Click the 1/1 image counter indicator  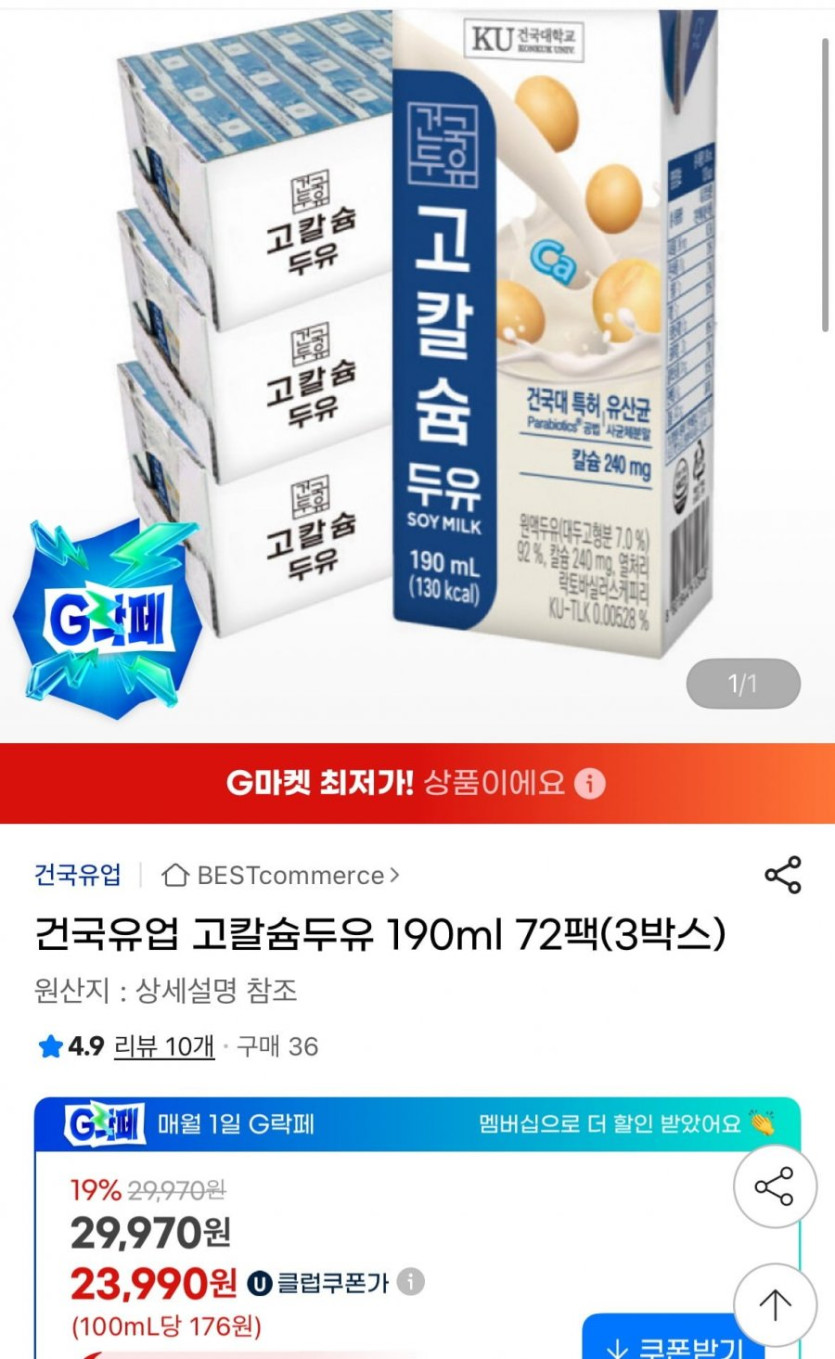tap(742, 683)
